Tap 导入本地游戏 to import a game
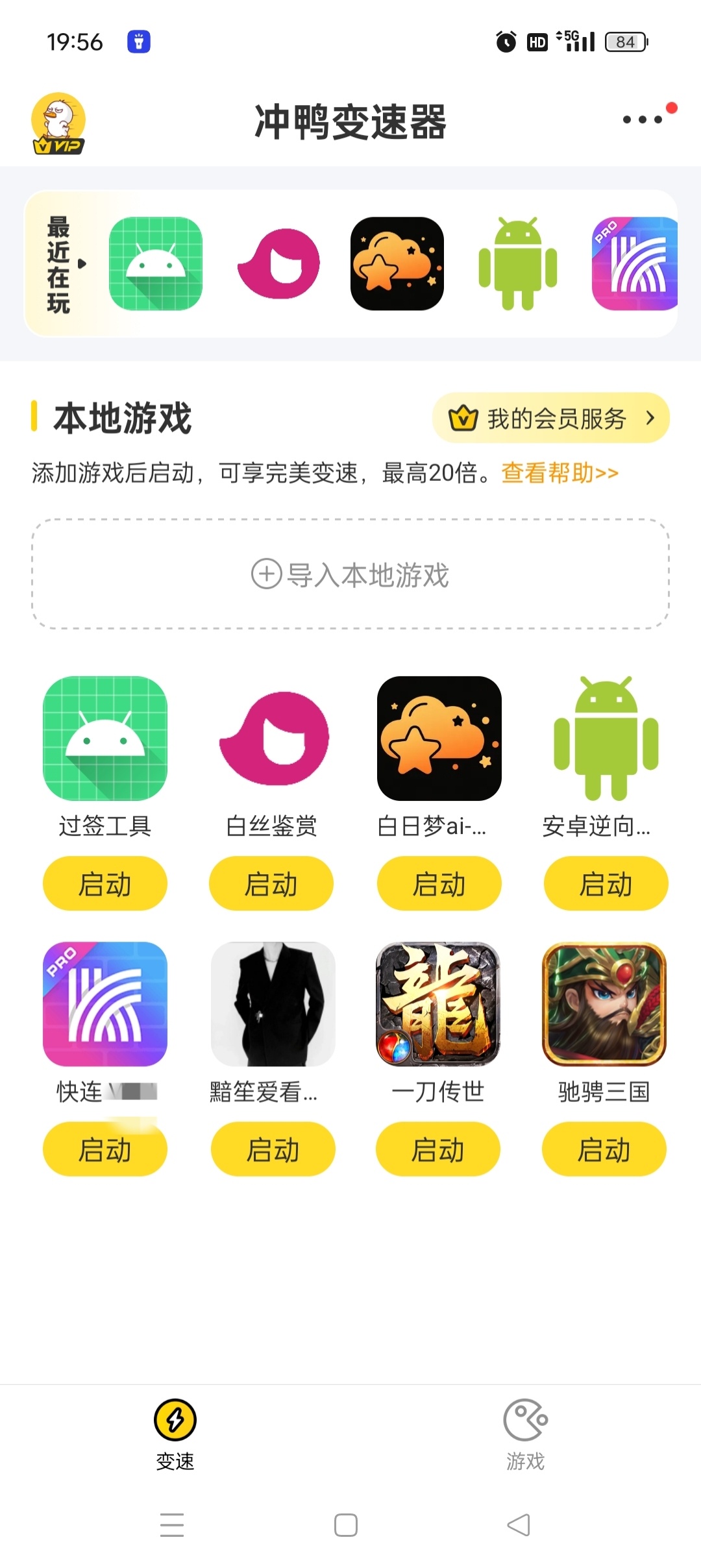Screen dimensions: 701x1568 click(x=350, y=574)
